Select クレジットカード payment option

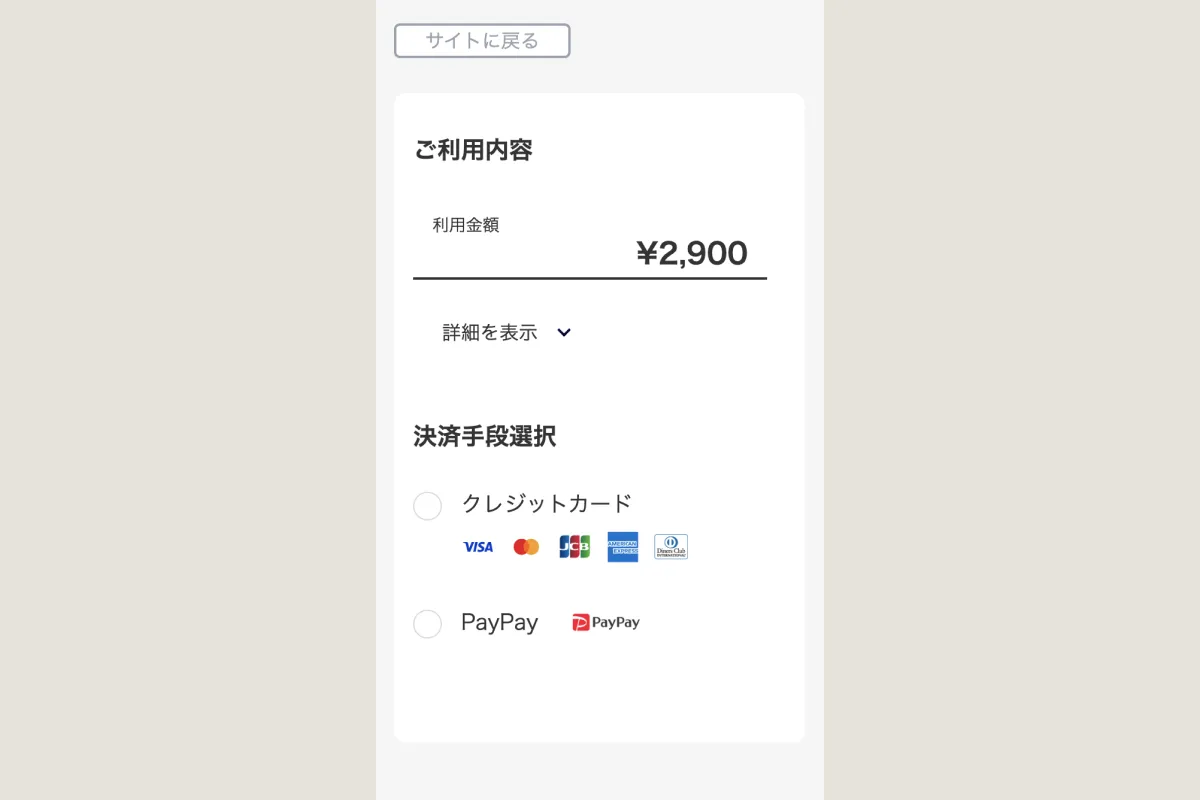[x=428, y=506]
